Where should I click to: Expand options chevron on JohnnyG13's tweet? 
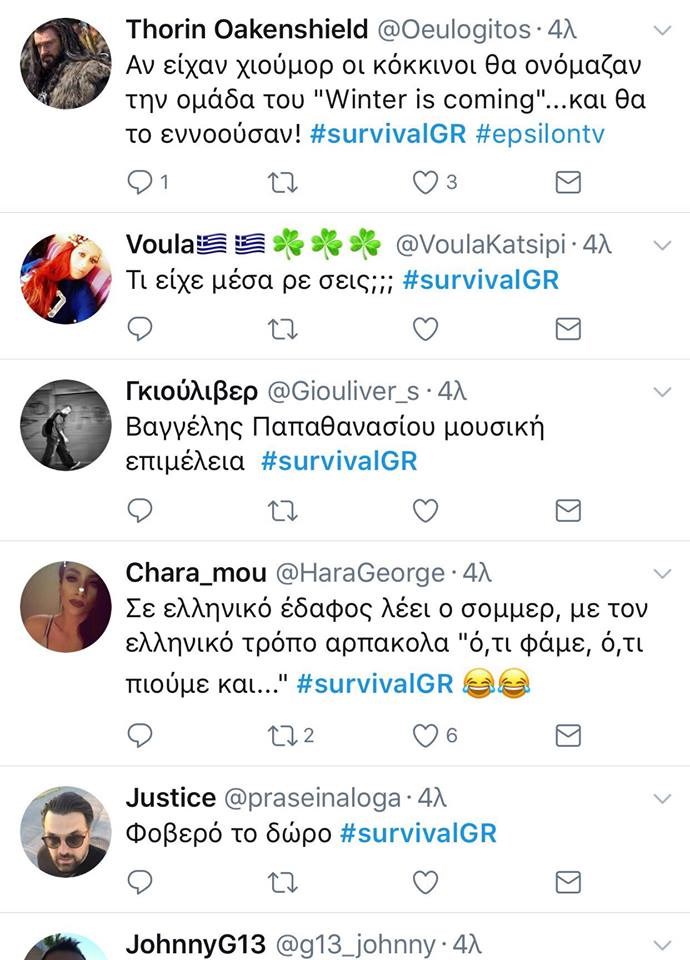click(662, 945)
